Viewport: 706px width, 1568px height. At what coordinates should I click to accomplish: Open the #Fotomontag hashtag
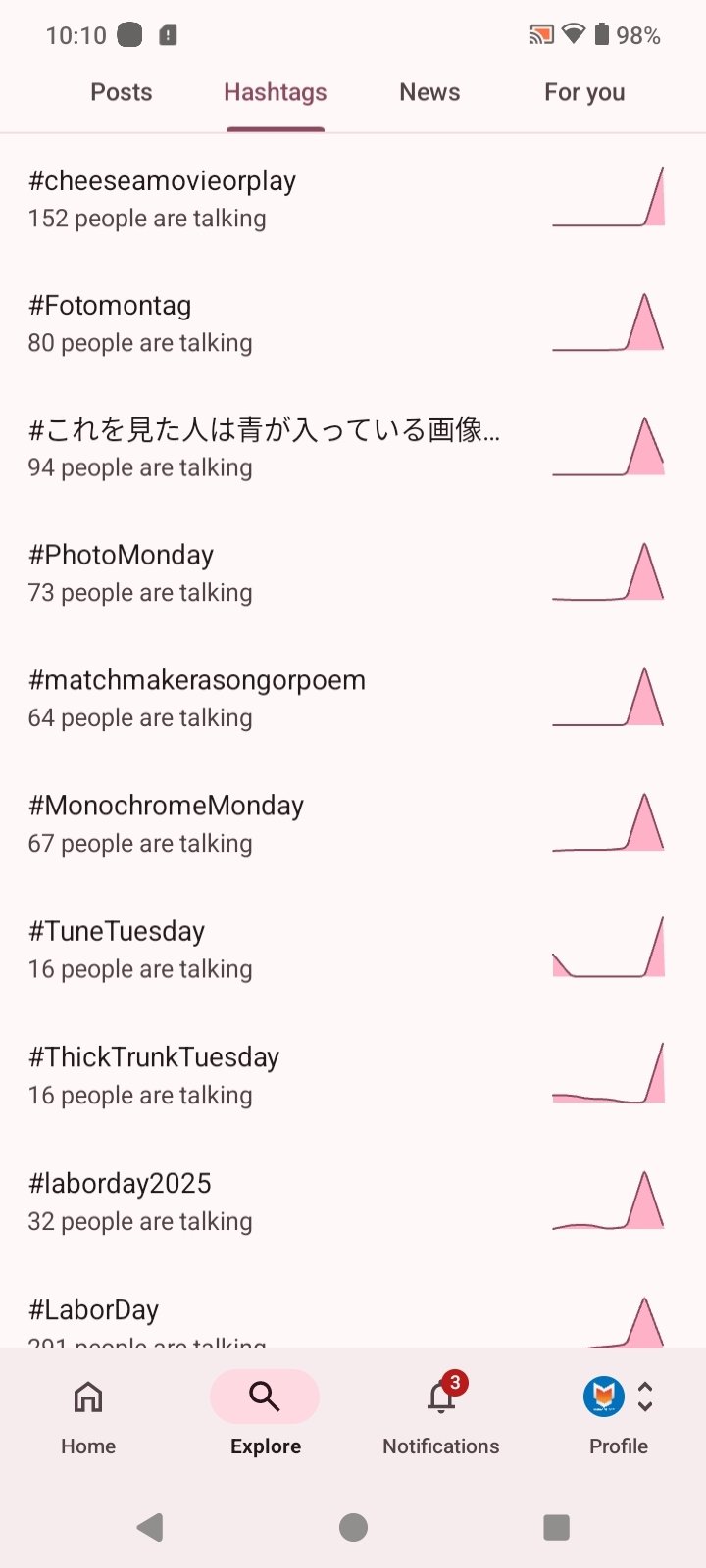[294, 323]
